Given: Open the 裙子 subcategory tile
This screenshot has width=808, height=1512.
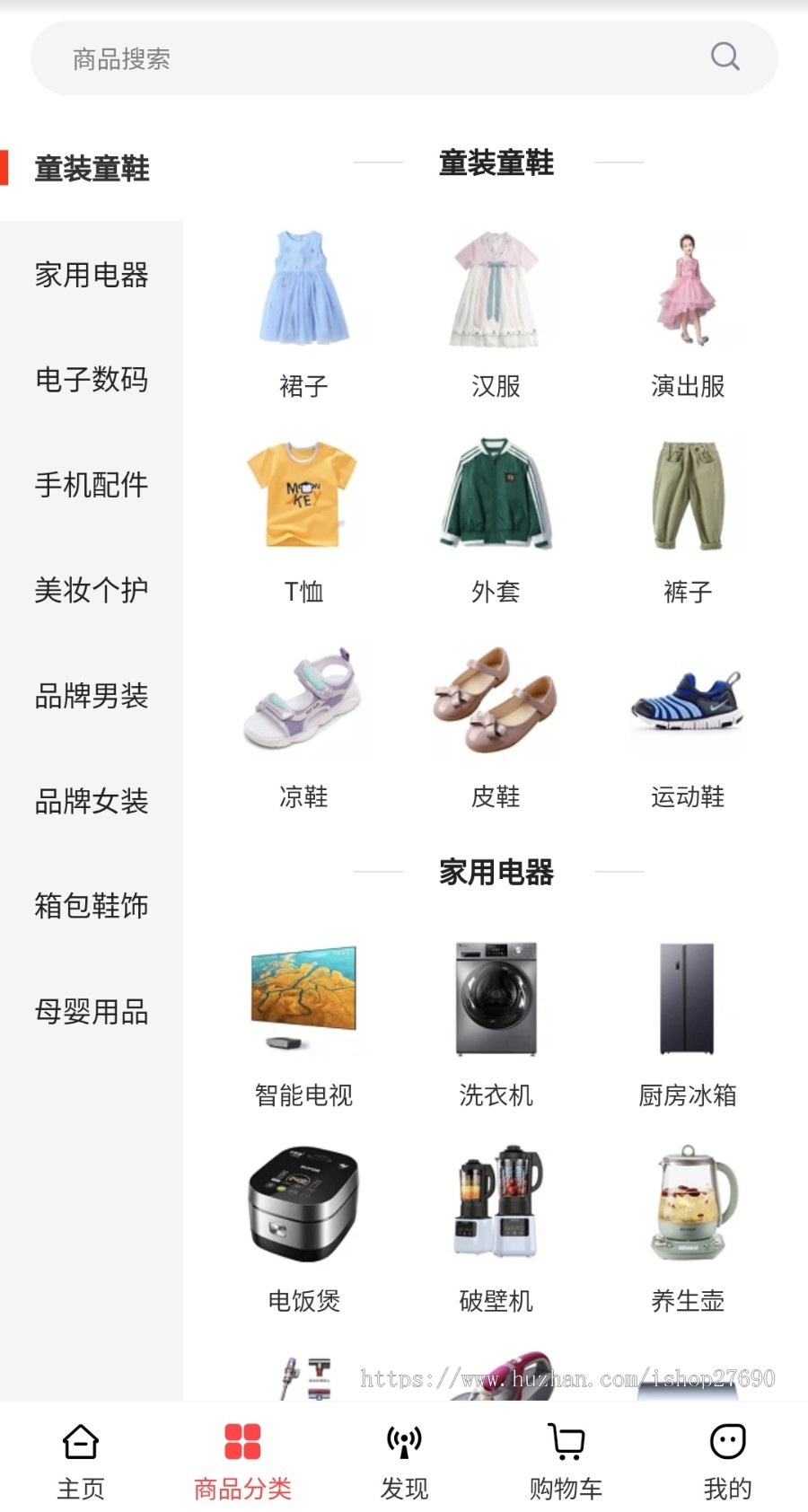Looking at the screenshot, I should (303, 310).
